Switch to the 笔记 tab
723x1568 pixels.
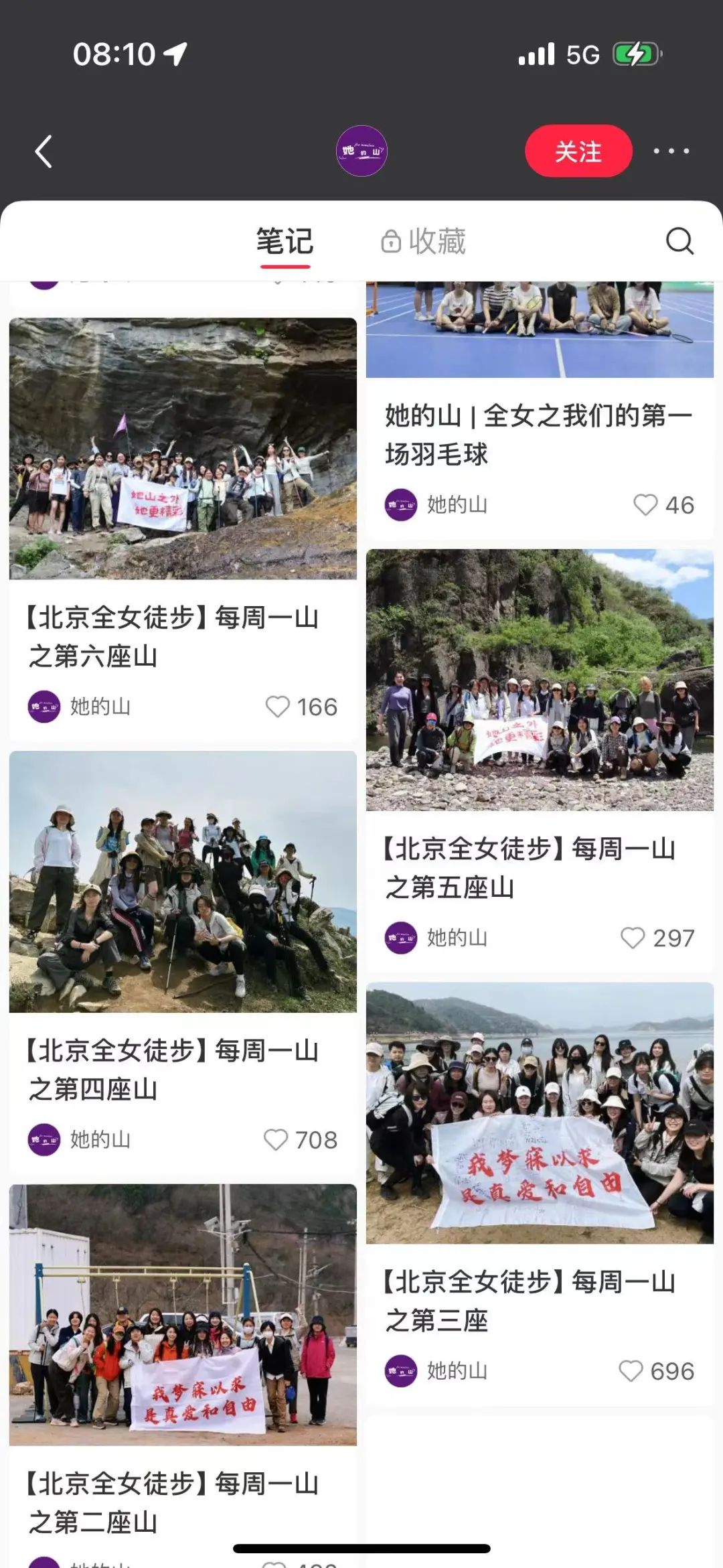pyautogui.click(x=285, y=242)
